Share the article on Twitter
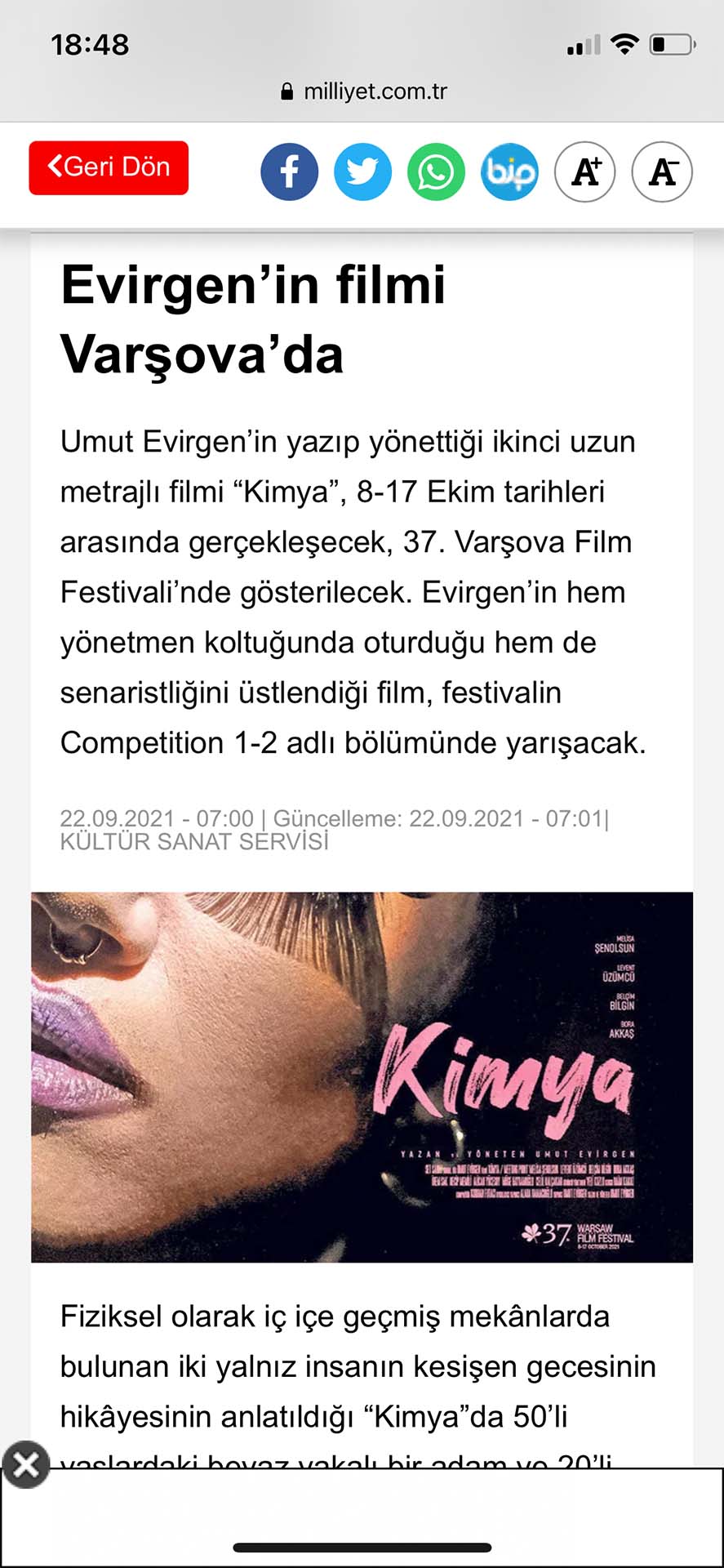Image resolution: width=724 pixels, height=1568 pixels. click(x=362, y=171)
